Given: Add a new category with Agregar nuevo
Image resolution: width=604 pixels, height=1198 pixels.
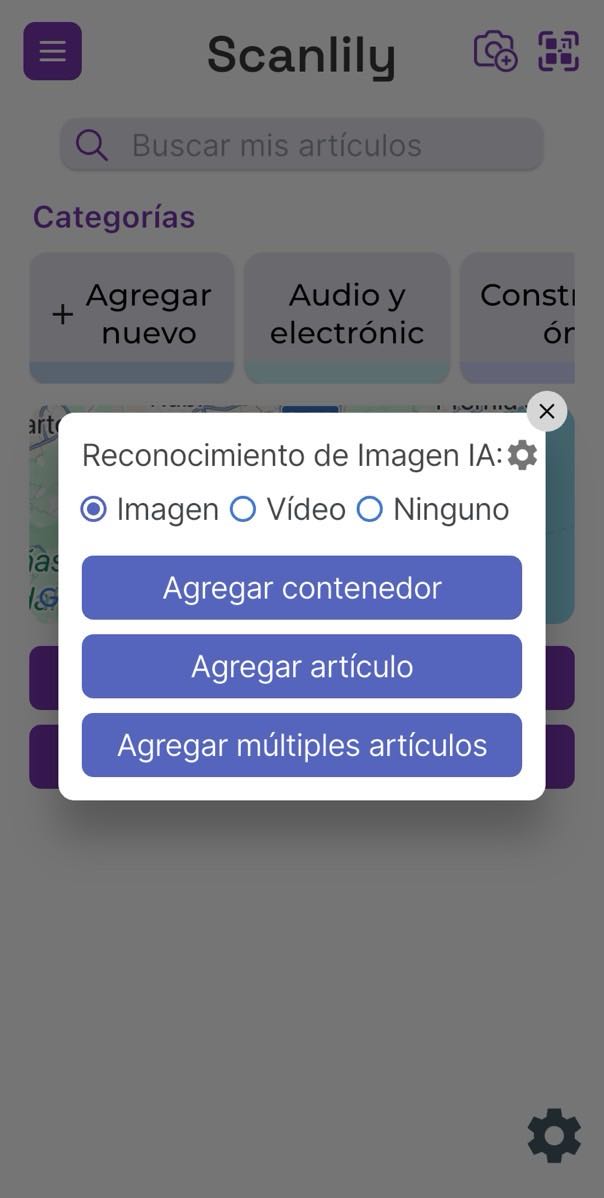Looking at the screenshot, I should [x=131, y=315].
